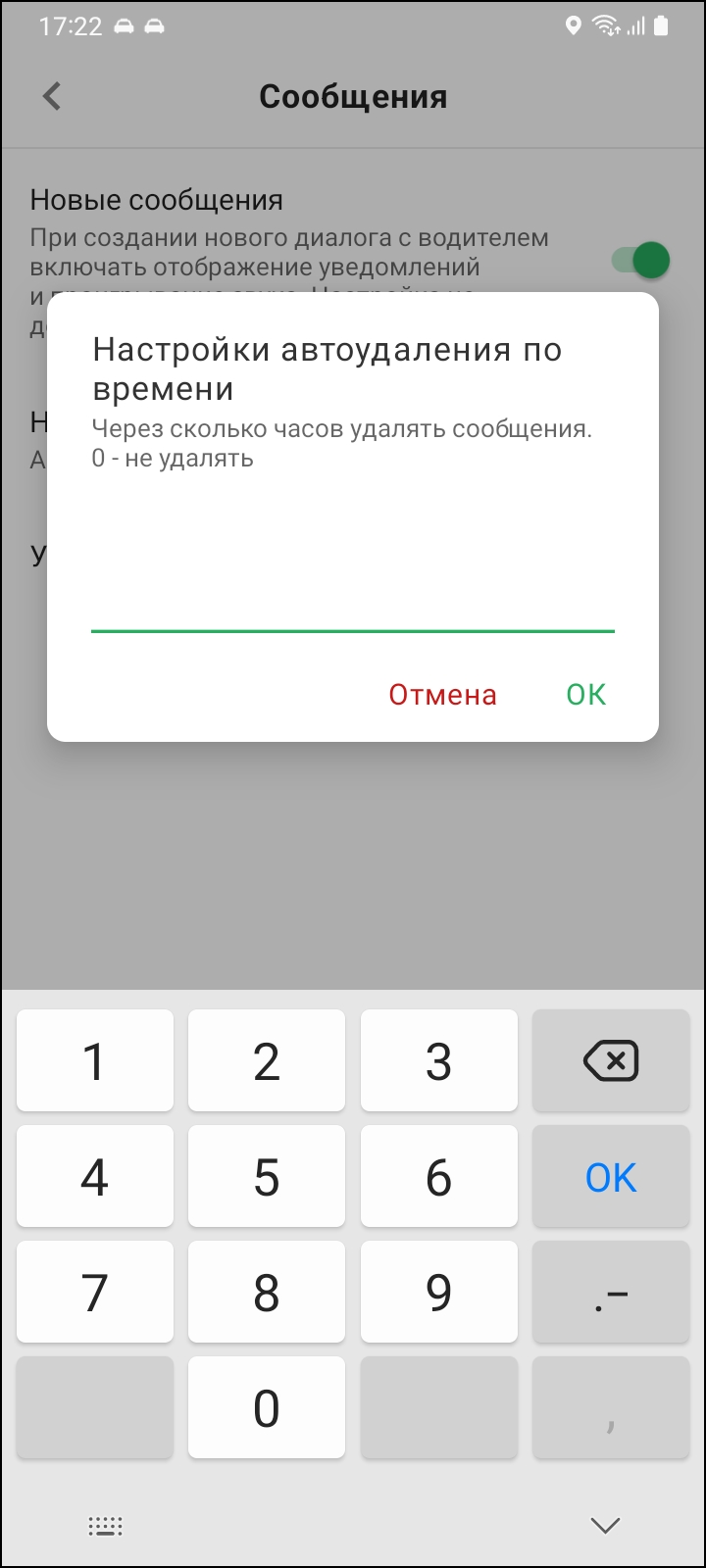The image size is (706, 1568).
Task: Cancel with the red Отмена button
Action: [x=442, y=695]
